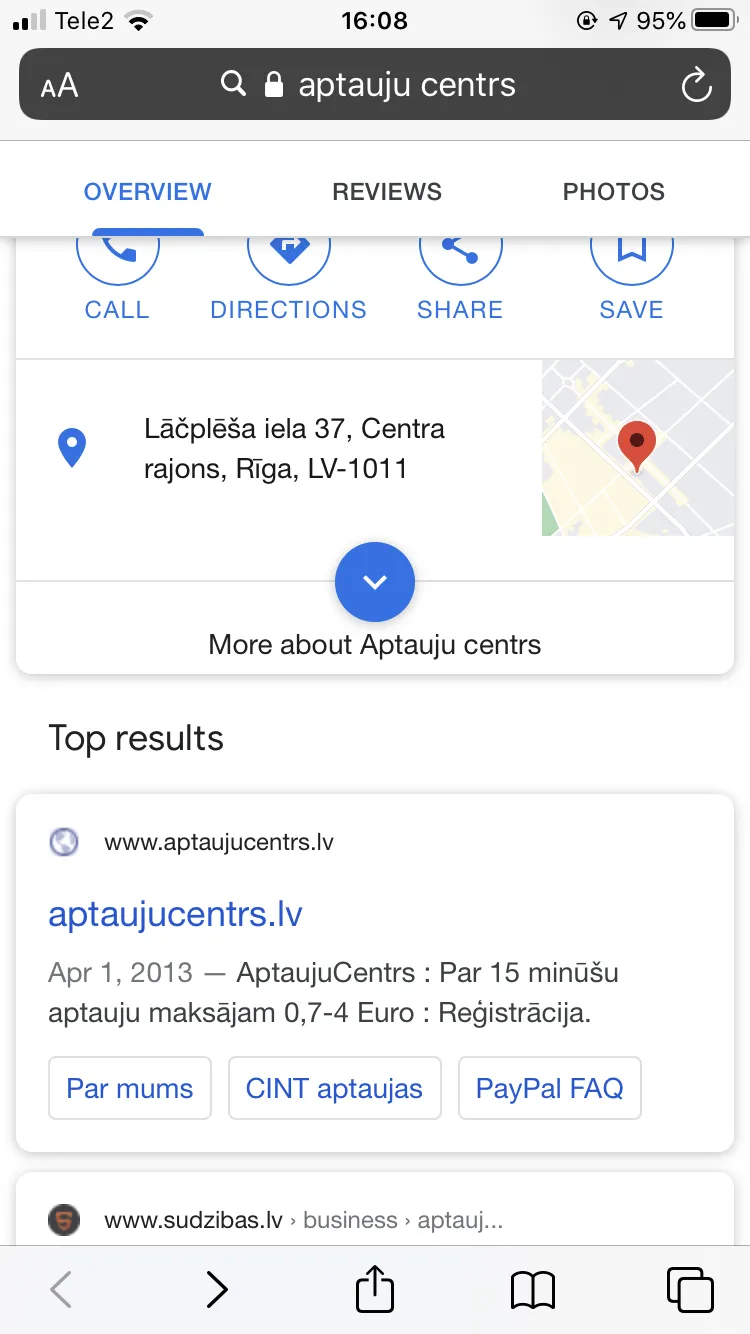The image size is (750, 1334).
Task: Tap the address bar showing aptauju centrs
Action: pos(375,85)
